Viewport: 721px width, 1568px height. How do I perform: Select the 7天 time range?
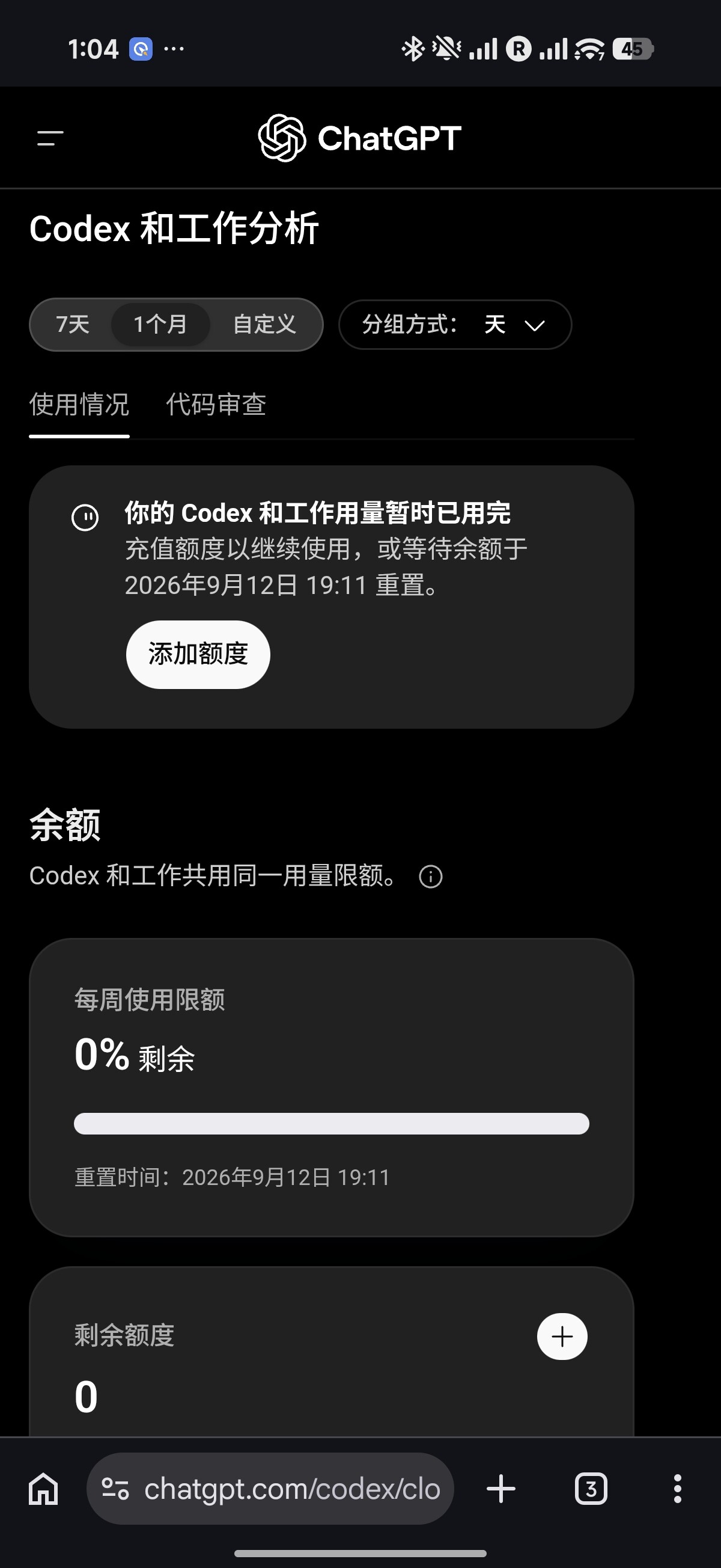pos(73,325)
